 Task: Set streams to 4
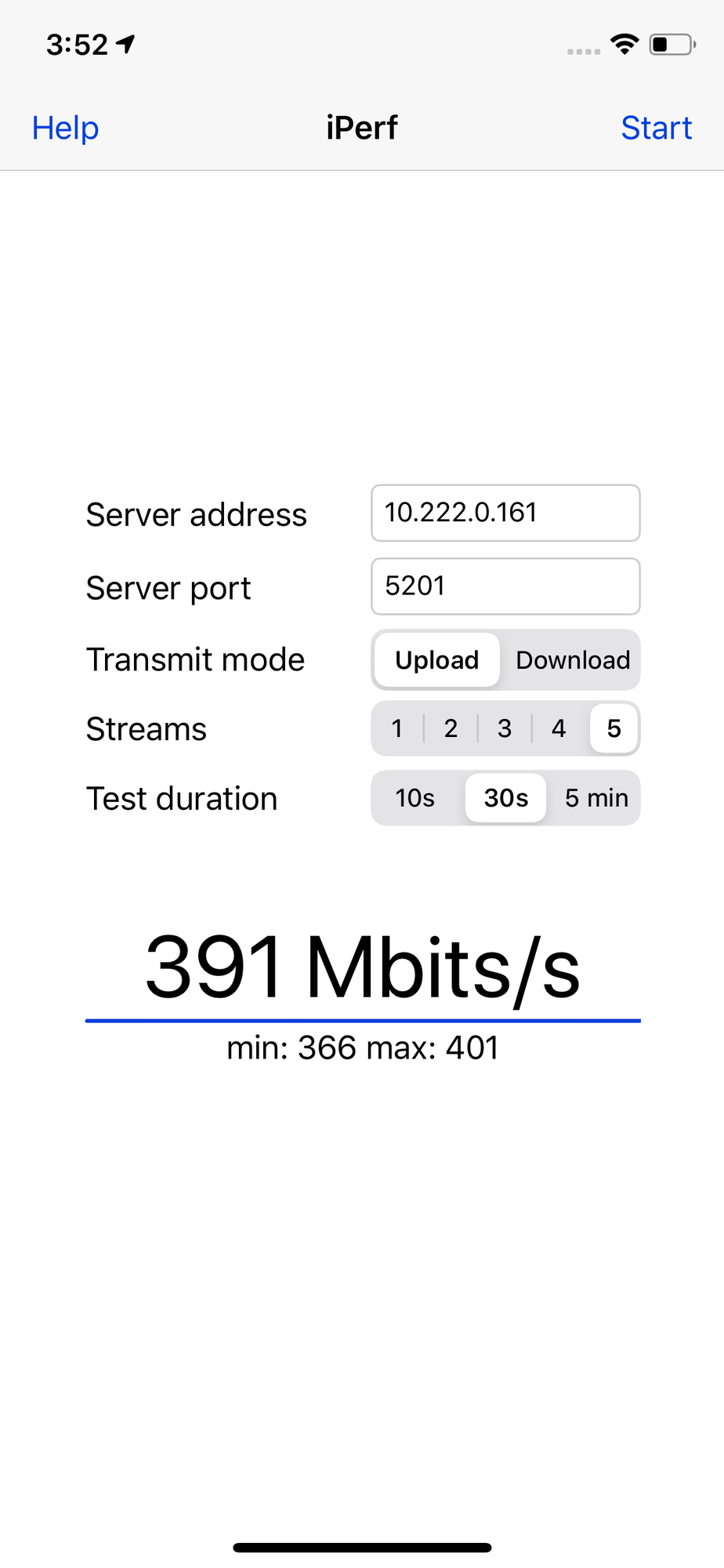click(x=559, y=729)
